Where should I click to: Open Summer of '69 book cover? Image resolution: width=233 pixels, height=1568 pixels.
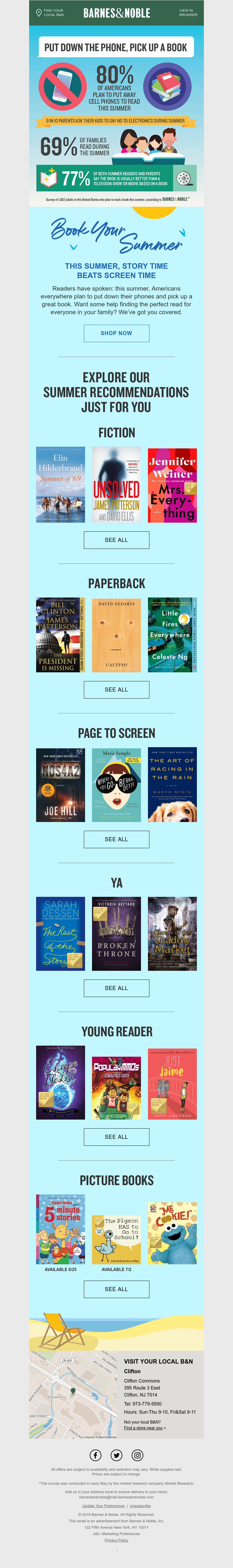[x=60, y=485]
